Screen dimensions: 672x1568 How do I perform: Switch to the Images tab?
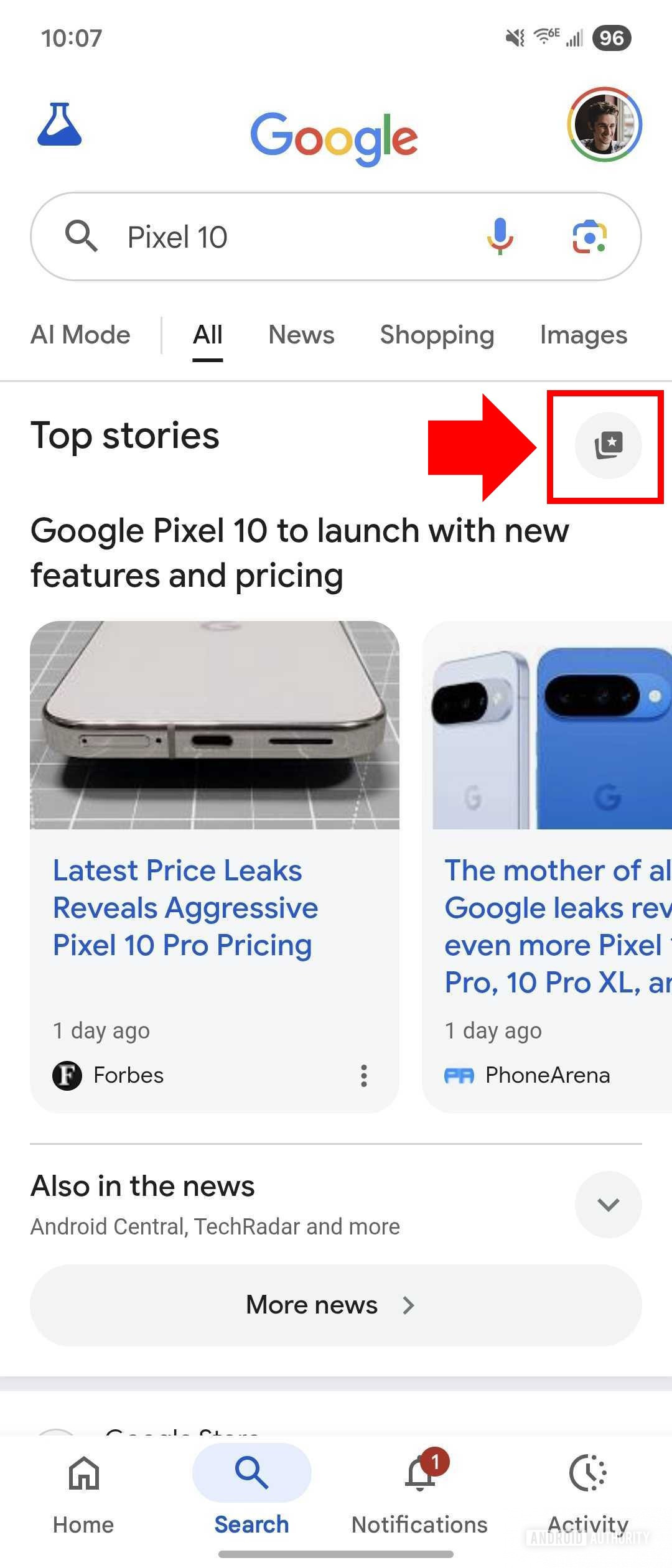pos(583,335)
